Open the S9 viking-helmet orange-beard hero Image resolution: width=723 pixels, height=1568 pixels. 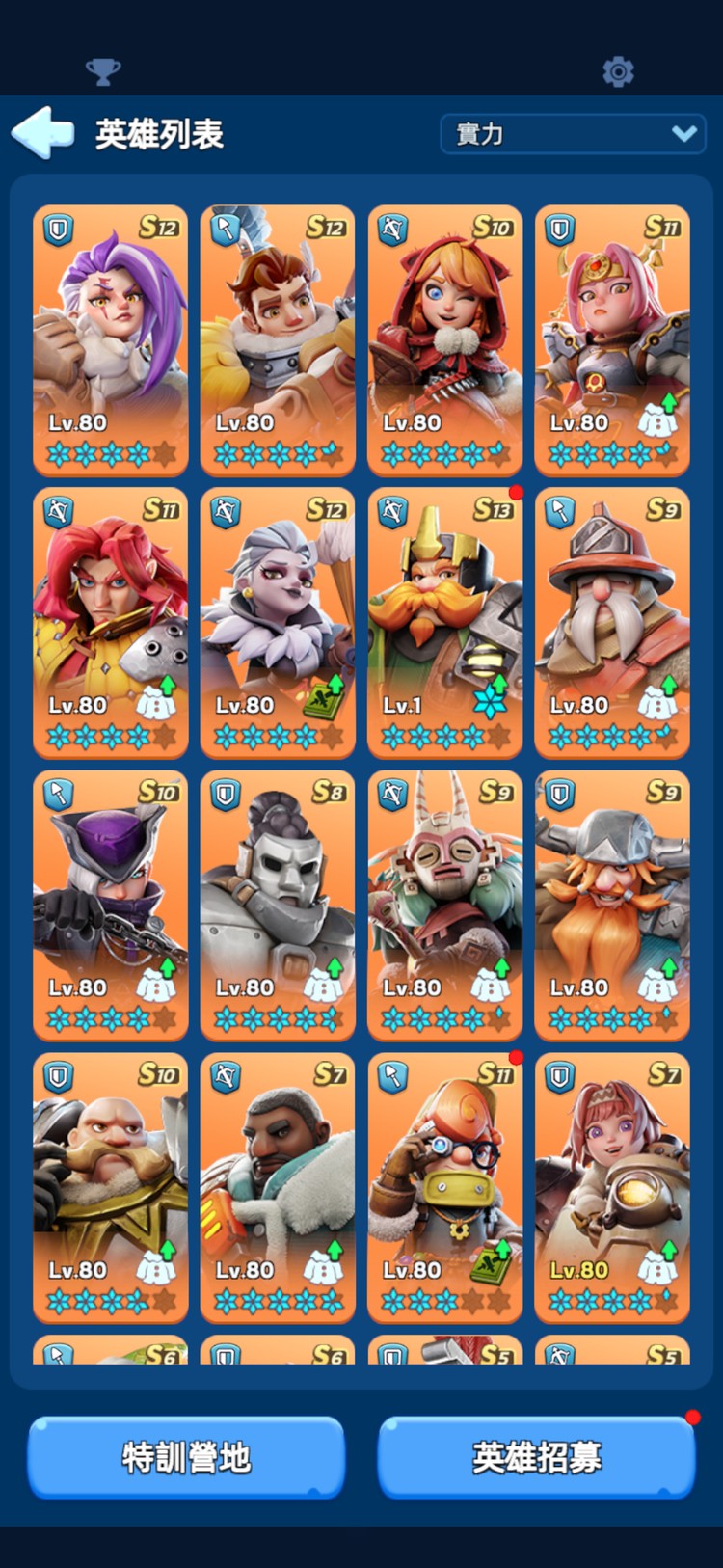[612, 905]
